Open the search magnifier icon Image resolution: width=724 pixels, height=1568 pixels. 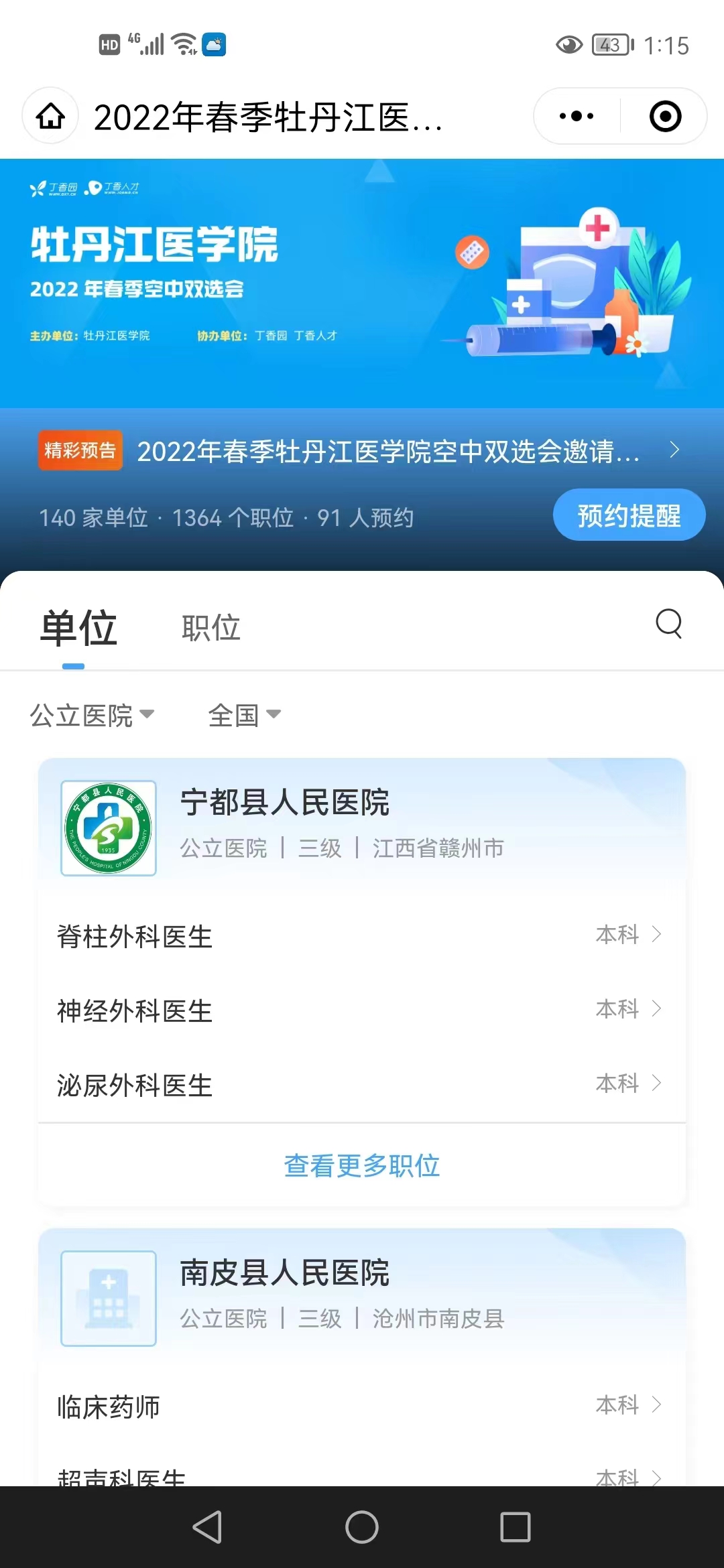tap(668, 624)
